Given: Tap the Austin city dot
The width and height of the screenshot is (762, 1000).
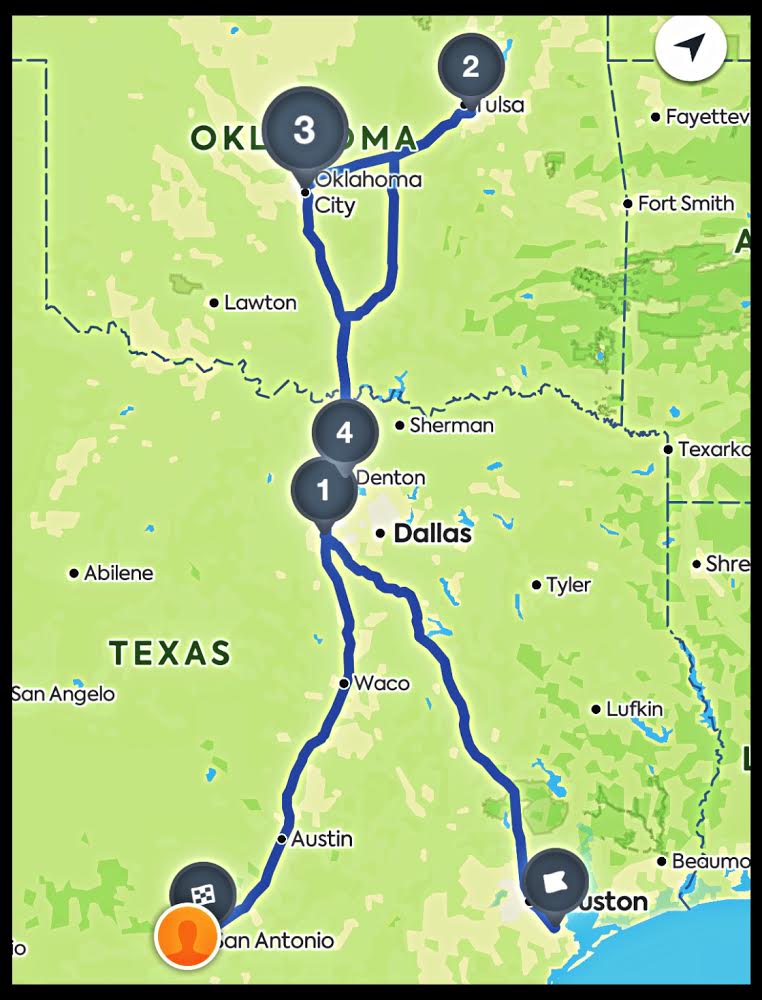Looking at the screenshot, I should click(283, 838).
